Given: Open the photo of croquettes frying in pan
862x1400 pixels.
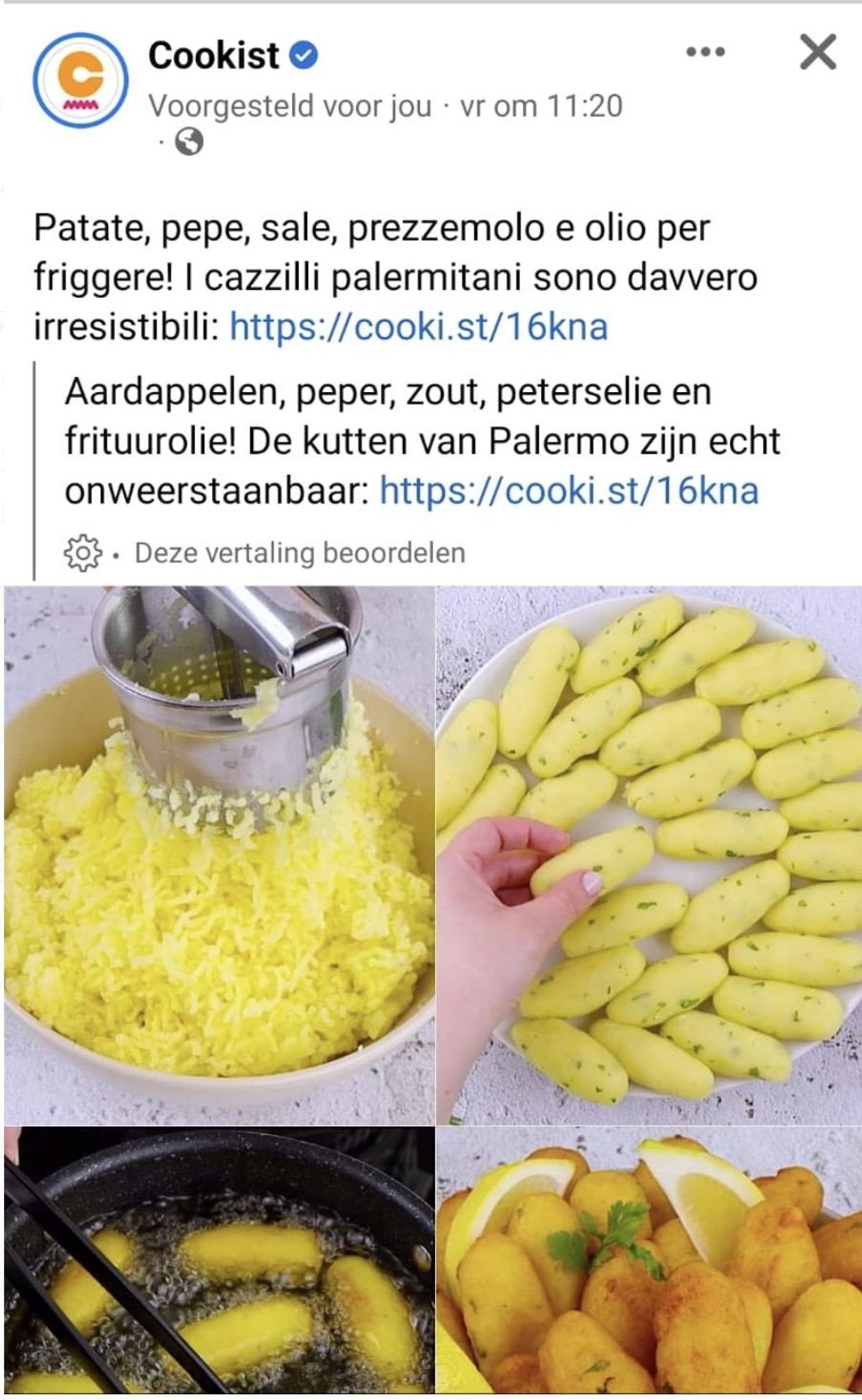Looking at the screenshot, I should 219,1261.
